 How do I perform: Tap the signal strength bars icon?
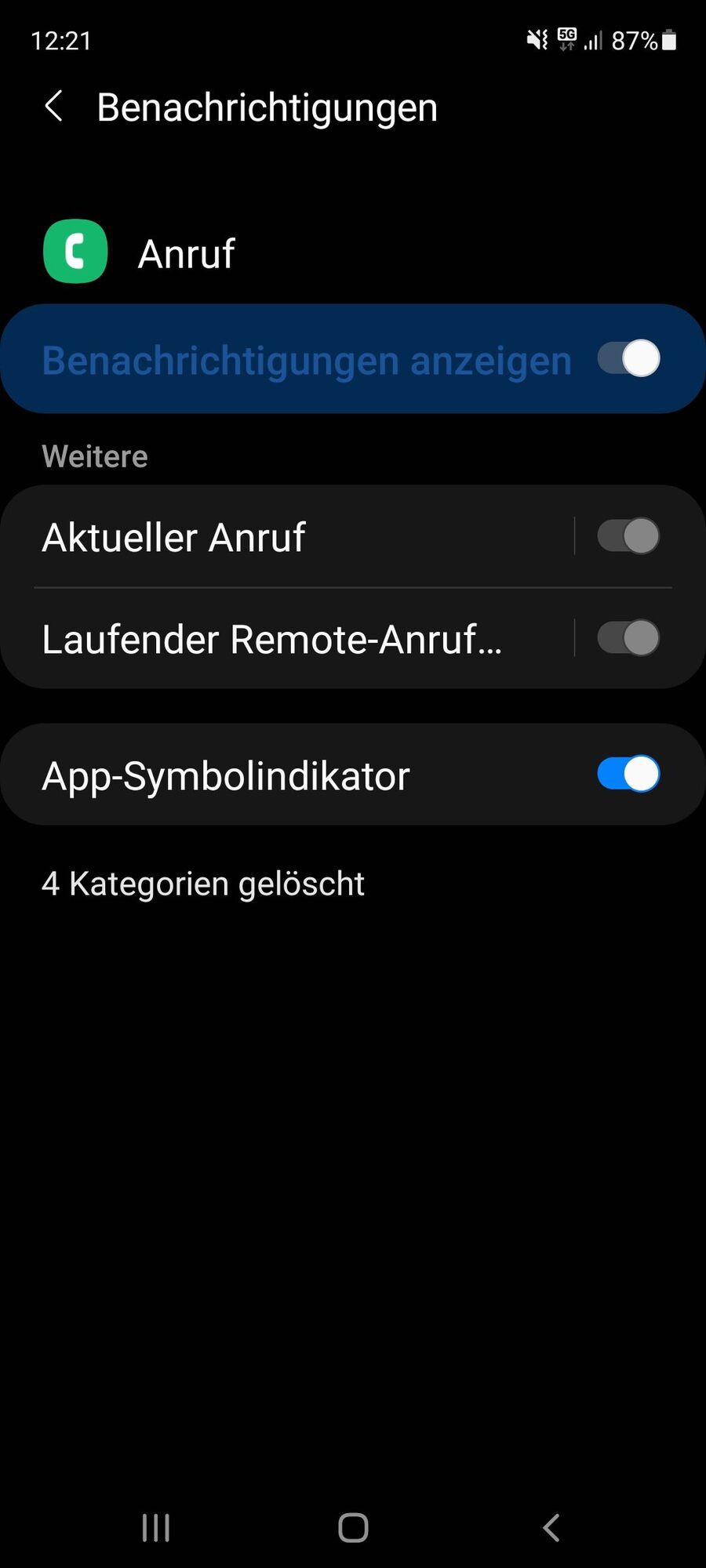tap(594, 41)
